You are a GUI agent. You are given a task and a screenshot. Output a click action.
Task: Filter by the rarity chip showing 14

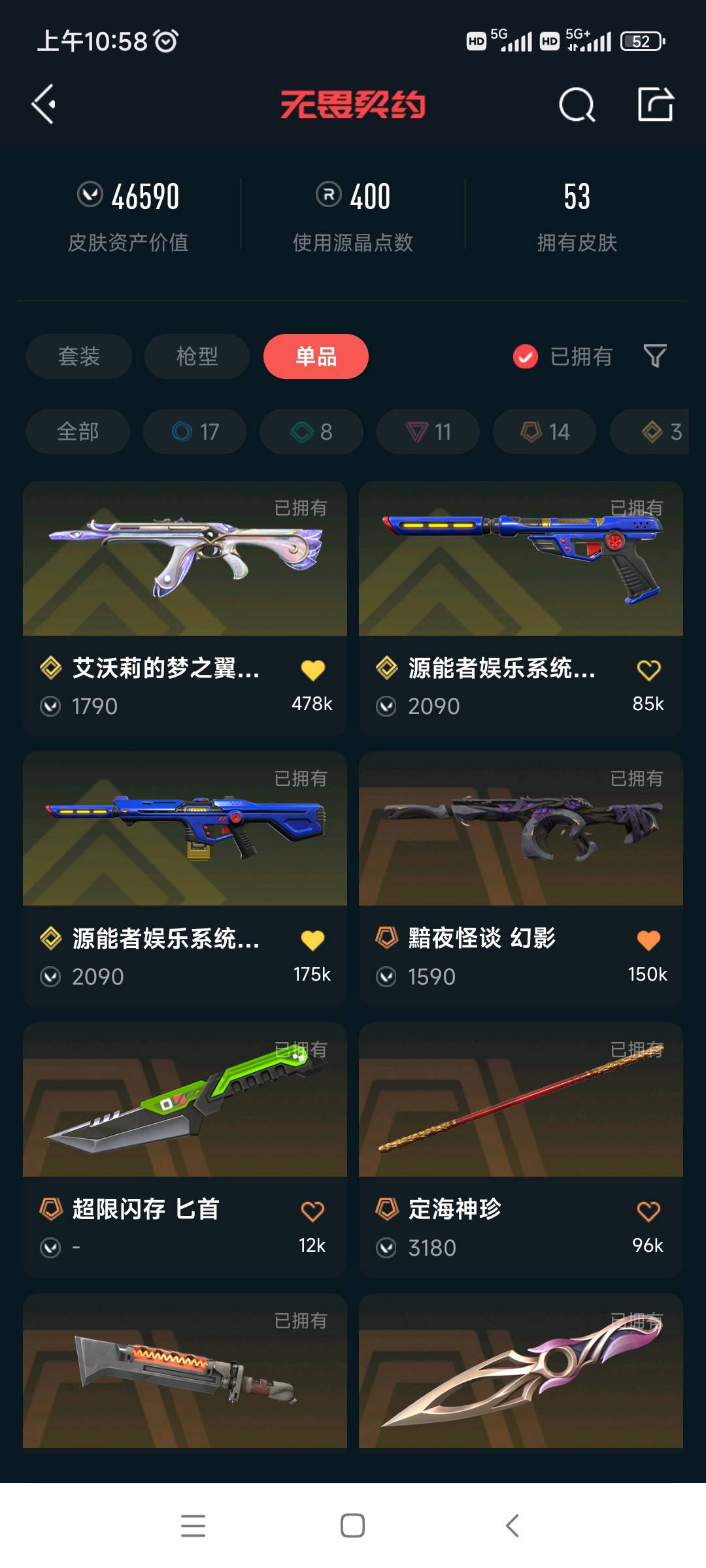(x=545, y=431)
